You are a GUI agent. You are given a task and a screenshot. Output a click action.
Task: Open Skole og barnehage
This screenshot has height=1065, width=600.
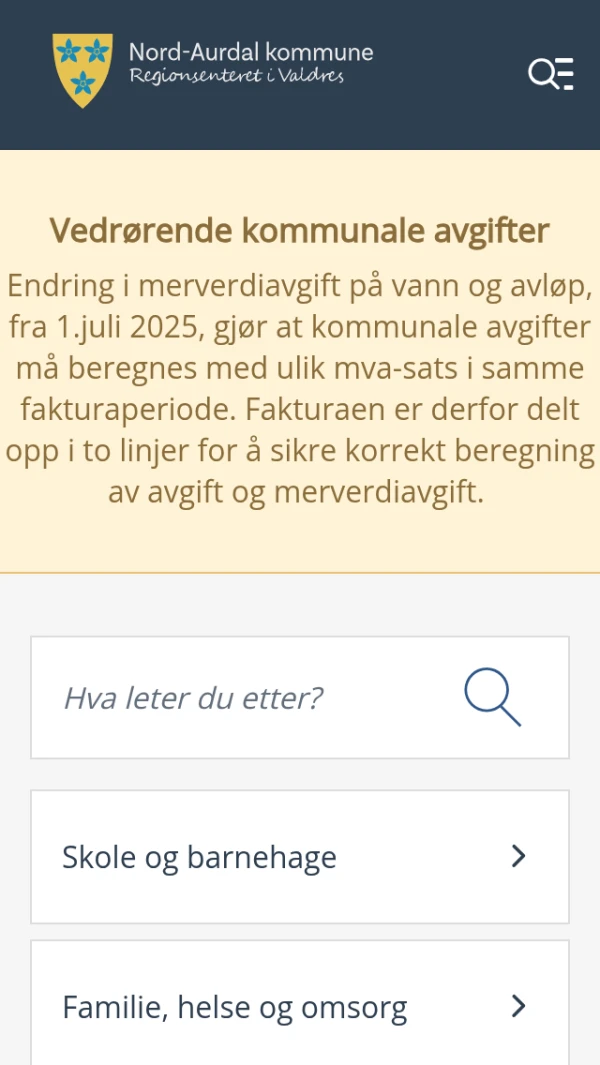tap(300, 857)
